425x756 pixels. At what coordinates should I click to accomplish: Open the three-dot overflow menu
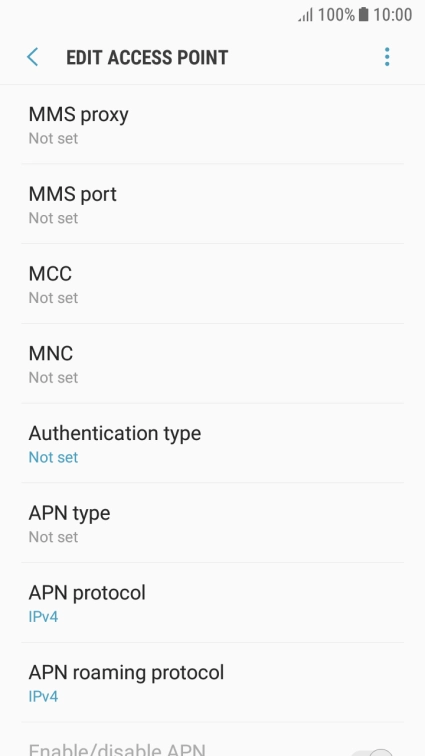(387, 57)
